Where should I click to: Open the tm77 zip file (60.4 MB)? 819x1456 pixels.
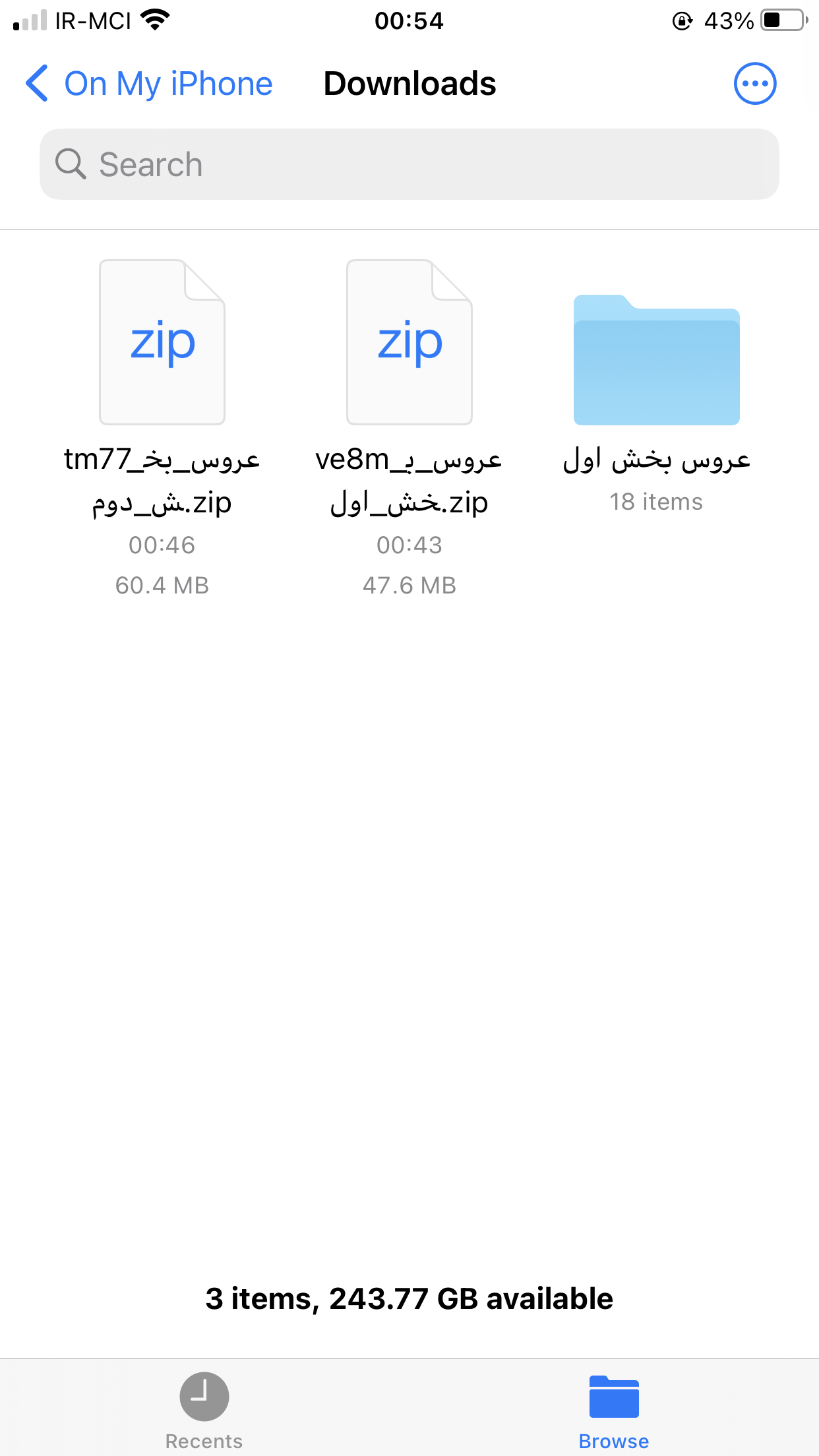[x=162, y=343]
